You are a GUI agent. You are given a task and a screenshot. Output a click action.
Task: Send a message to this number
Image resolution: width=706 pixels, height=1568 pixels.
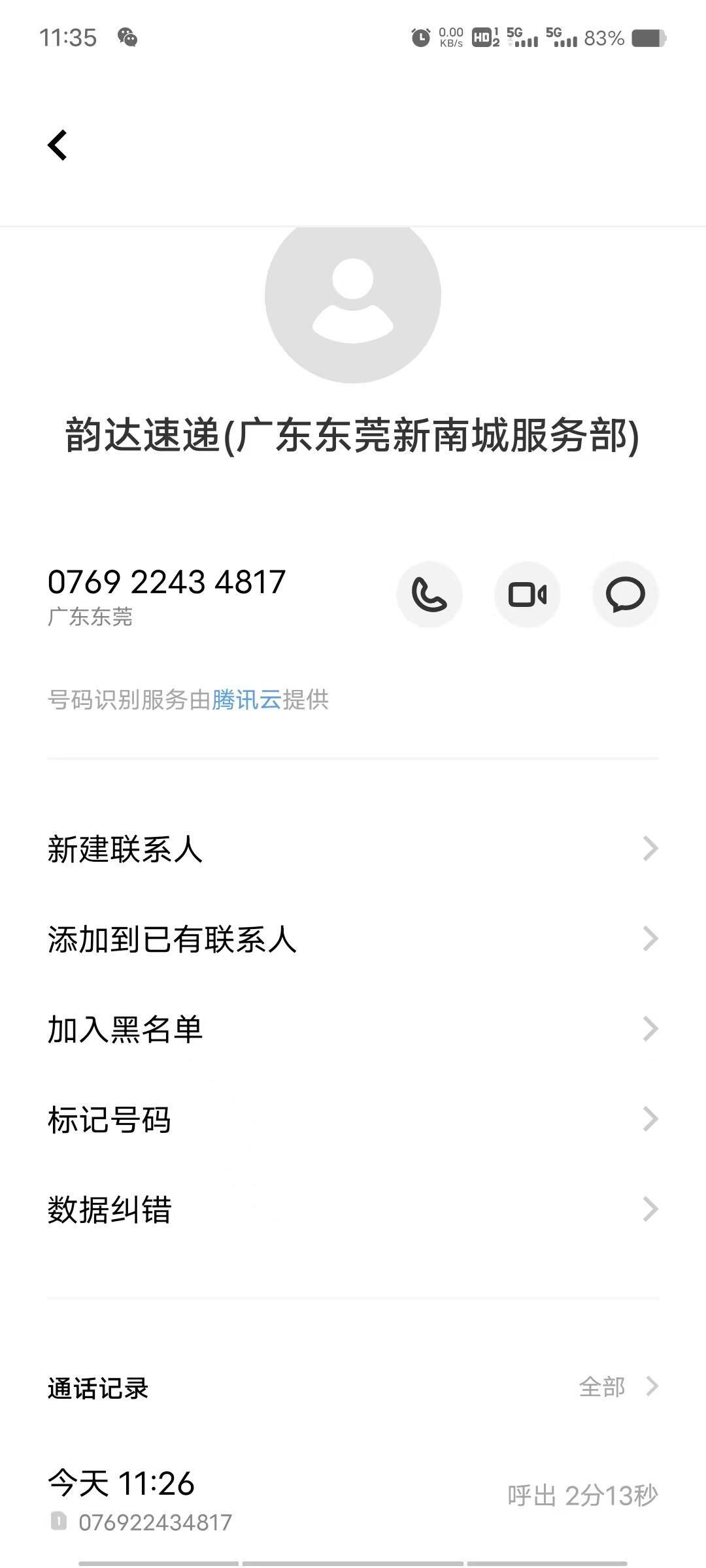click(626, 595)
